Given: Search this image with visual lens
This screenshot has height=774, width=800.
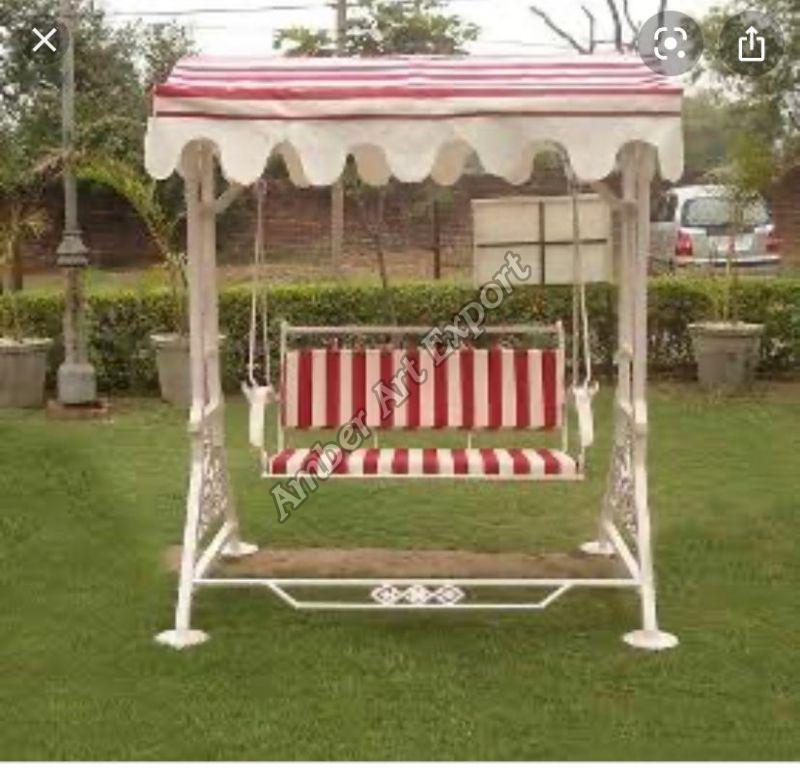Looking at the screenshot, I should click(670, 42).
